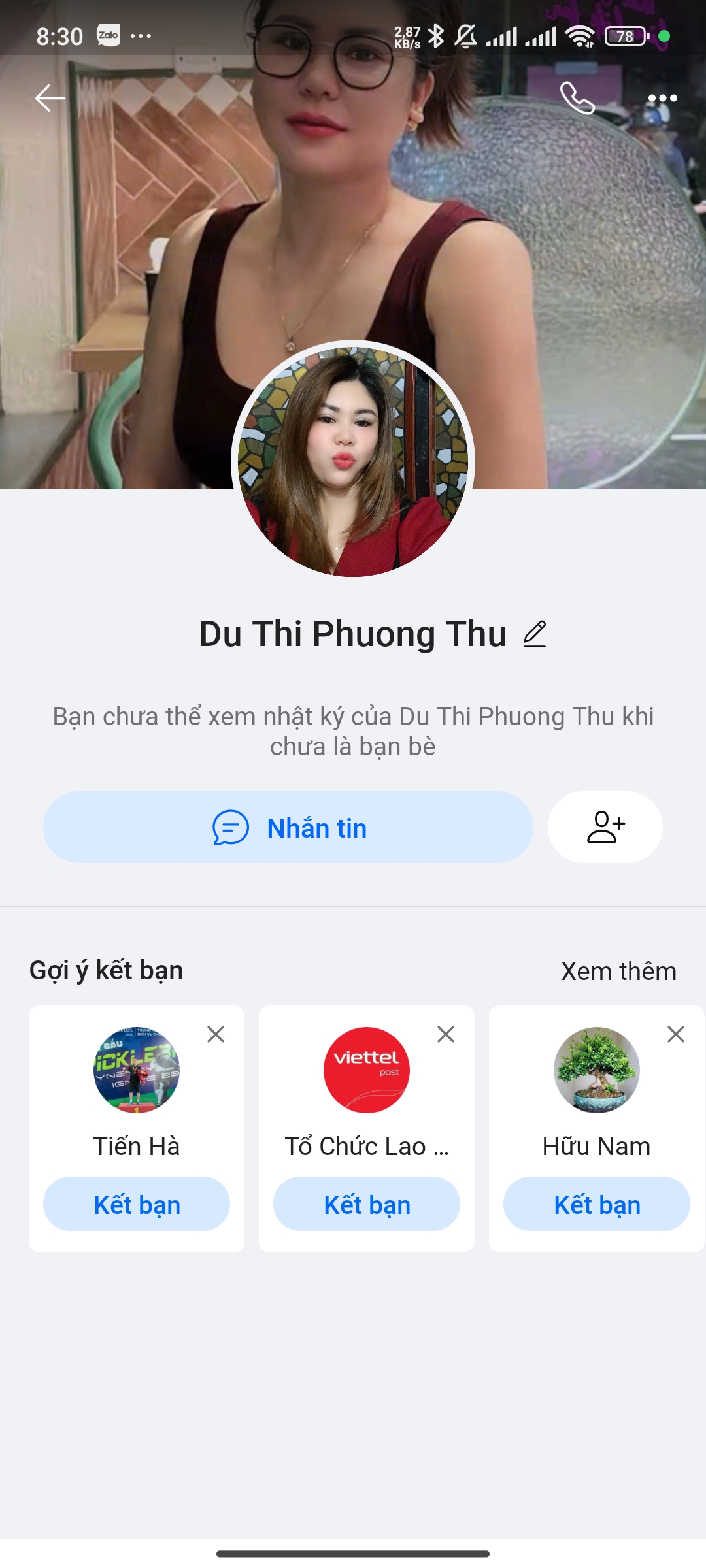The image size is (706, 1568).
Task: Add Tiến Hà as a friend
Action: tap(137, 1205)
